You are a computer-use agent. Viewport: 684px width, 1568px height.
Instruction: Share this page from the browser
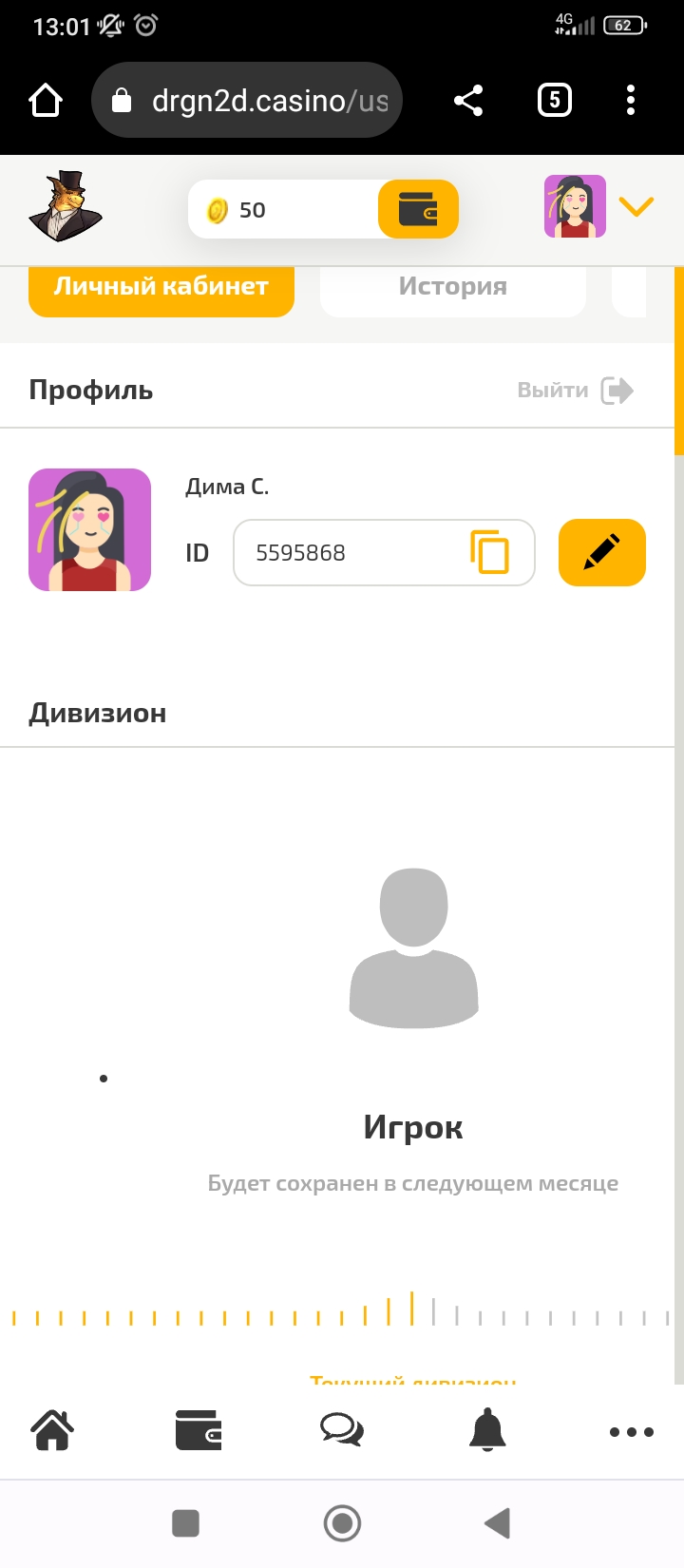pyautogui.click(x=468, y=101)
